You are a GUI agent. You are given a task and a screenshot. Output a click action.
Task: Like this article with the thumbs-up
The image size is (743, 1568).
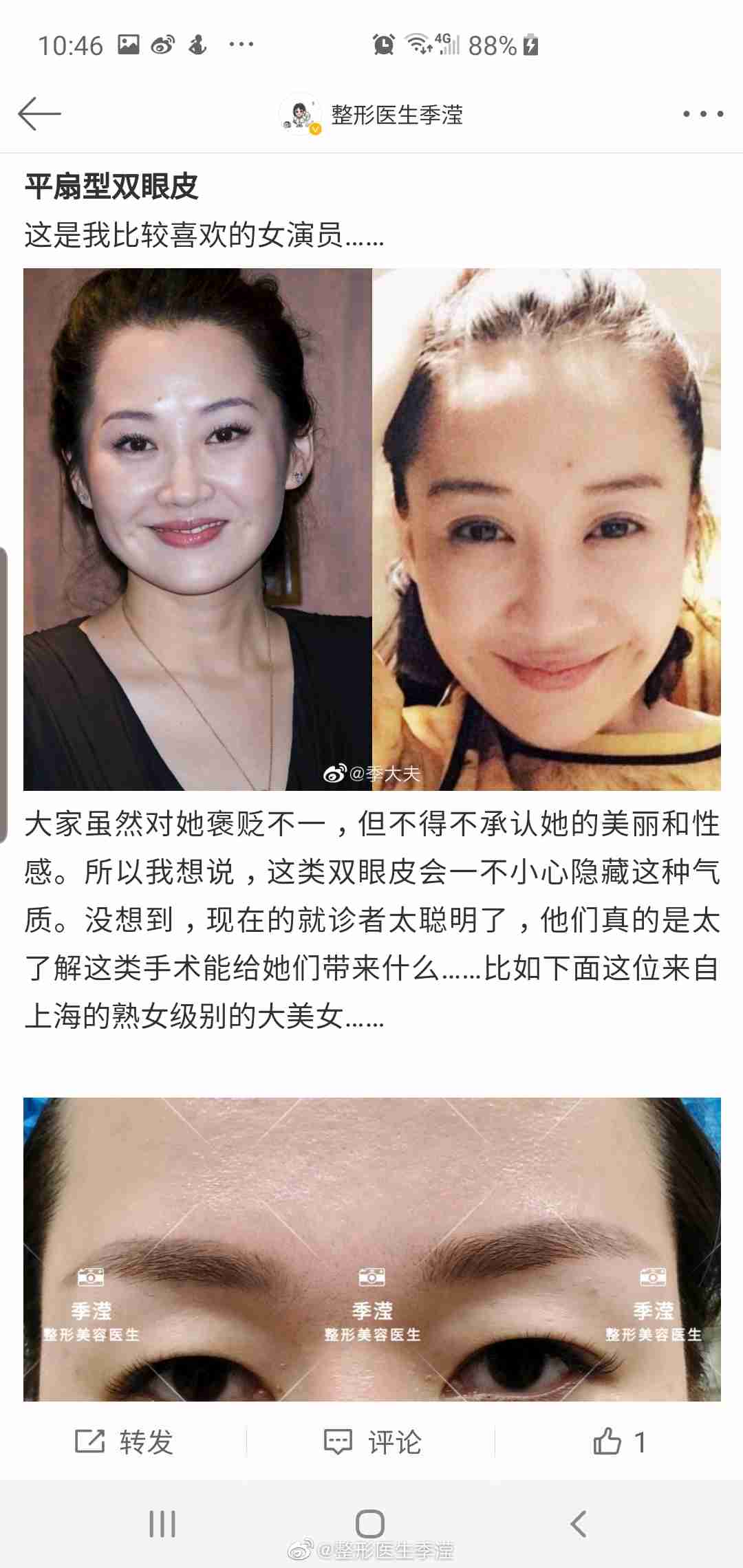618,1441
